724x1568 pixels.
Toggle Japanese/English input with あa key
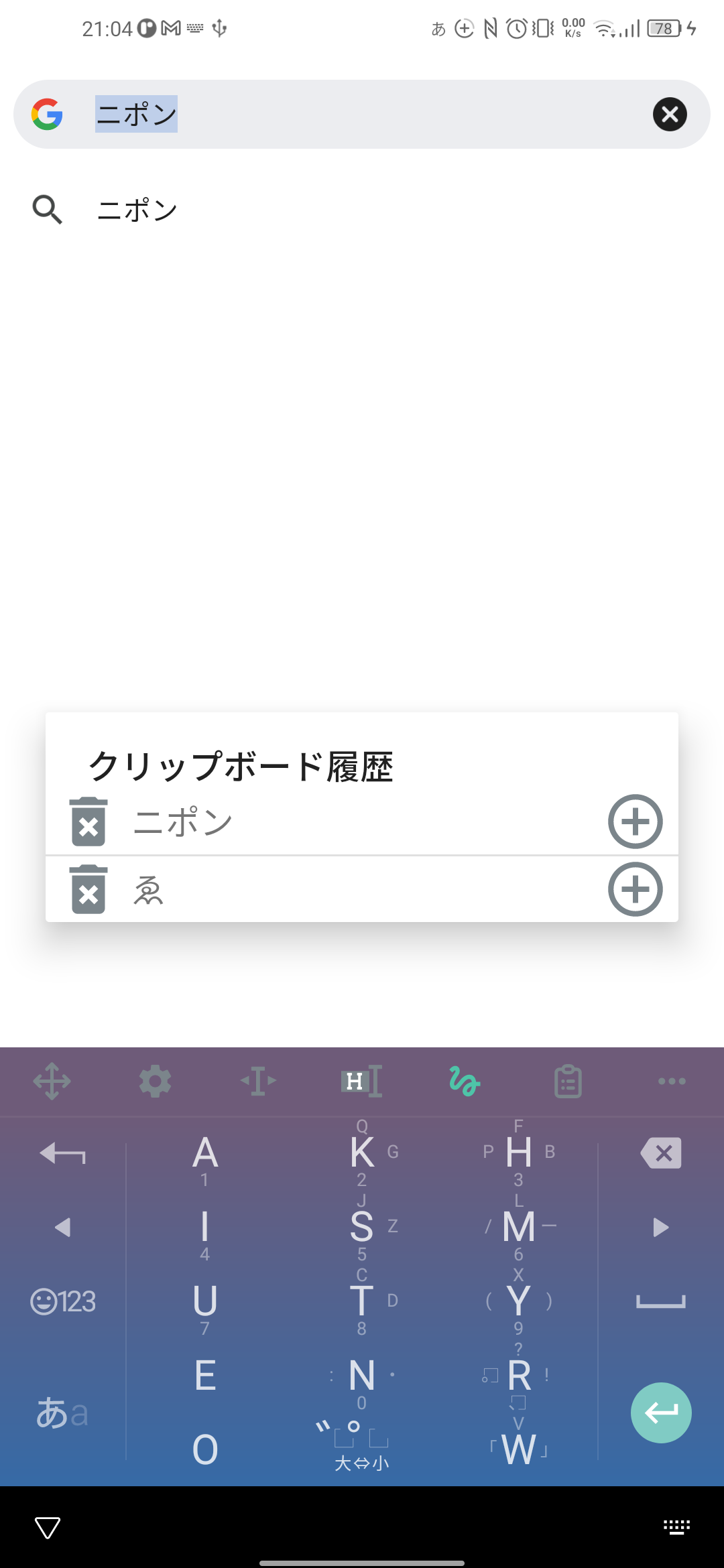pos(62,1413)
